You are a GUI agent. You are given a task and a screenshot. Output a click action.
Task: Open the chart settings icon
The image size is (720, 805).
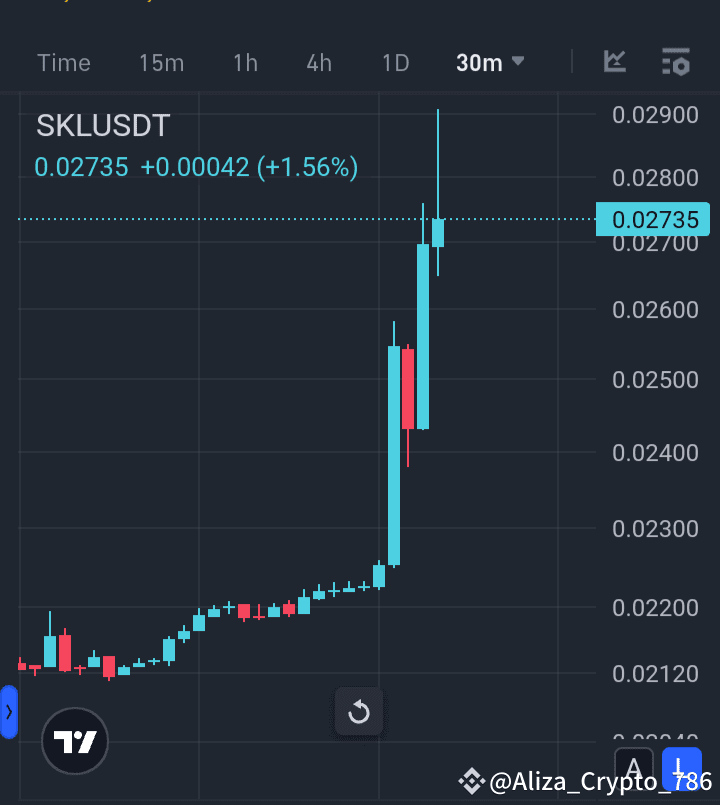(x=676, y=62)
